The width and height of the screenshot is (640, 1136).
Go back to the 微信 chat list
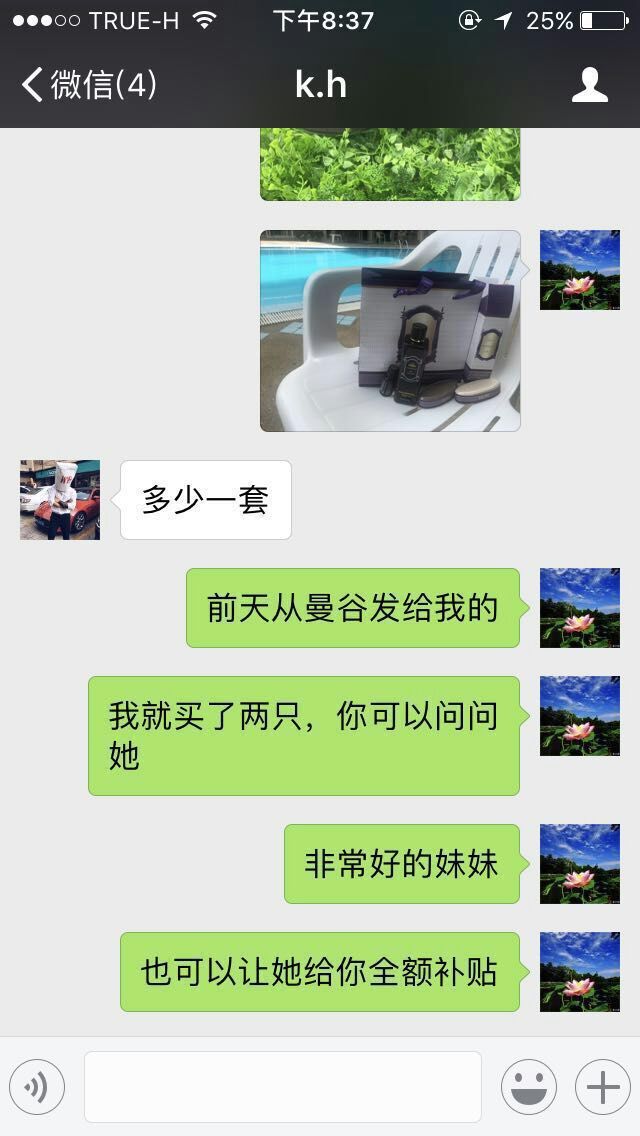[x=88, y=85]
